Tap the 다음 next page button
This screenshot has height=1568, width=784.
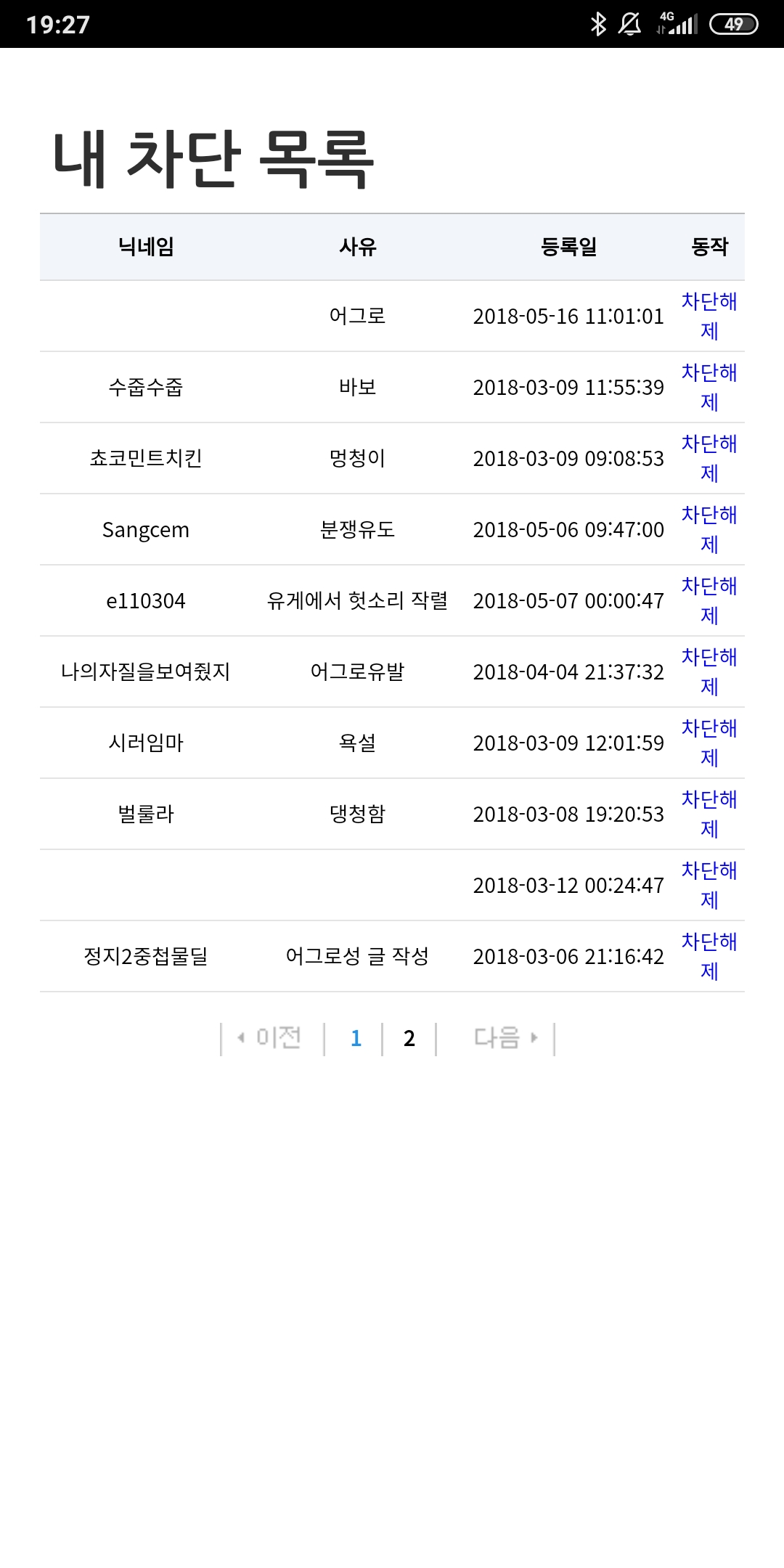505,1038
